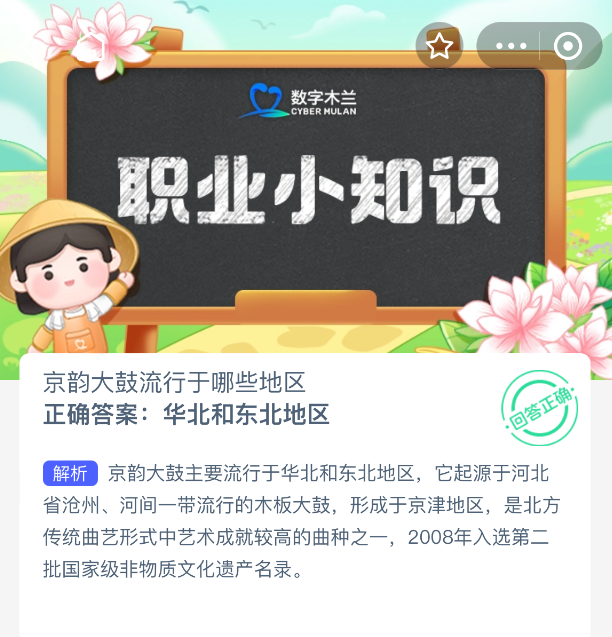Image resolution: width=612 pixels, height=637 pixels.
Task: Add this mini program to favorites
Action: (x=439, y=46)
